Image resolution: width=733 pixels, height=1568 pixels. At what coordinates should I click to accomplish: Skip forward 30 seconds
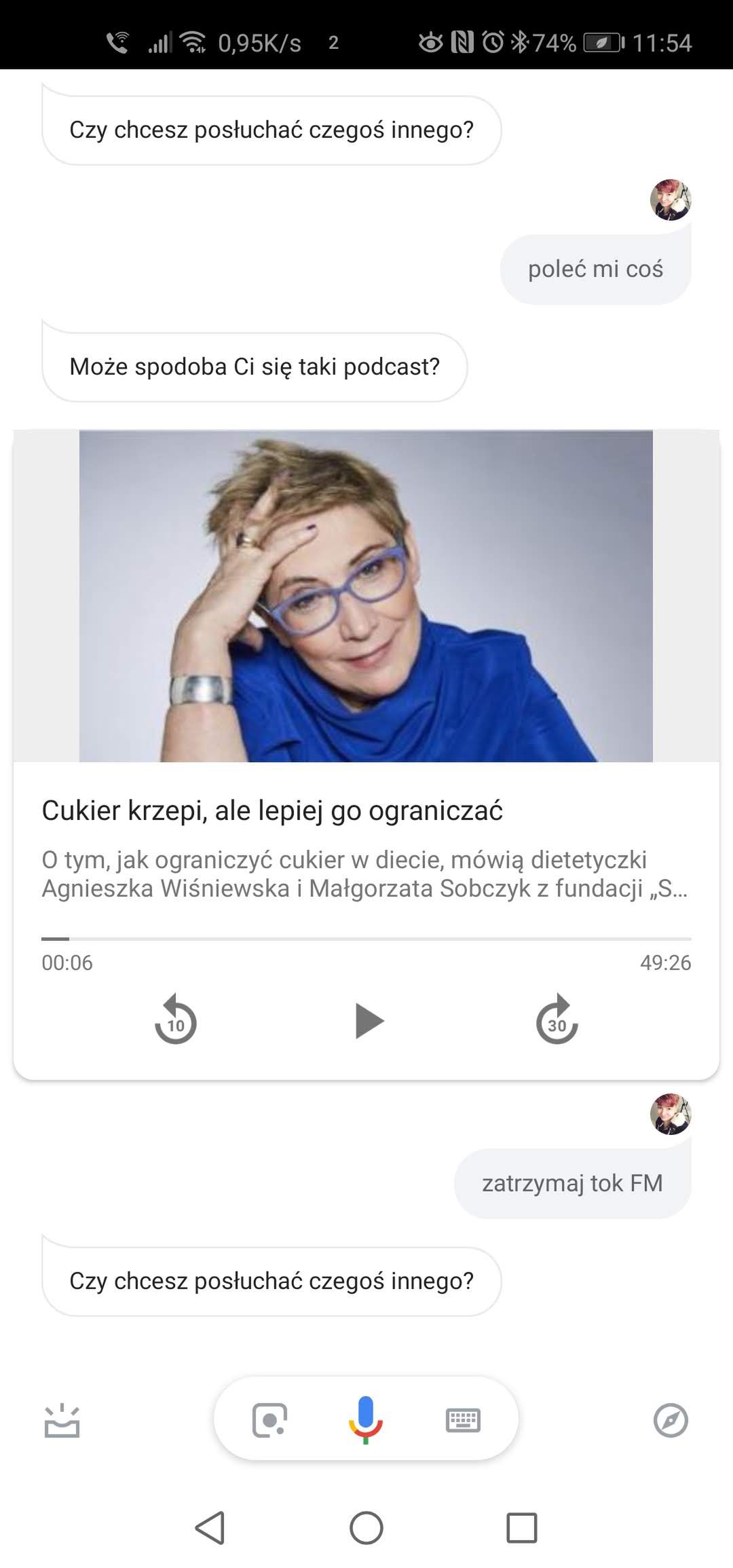click(x=557, y=1020)
